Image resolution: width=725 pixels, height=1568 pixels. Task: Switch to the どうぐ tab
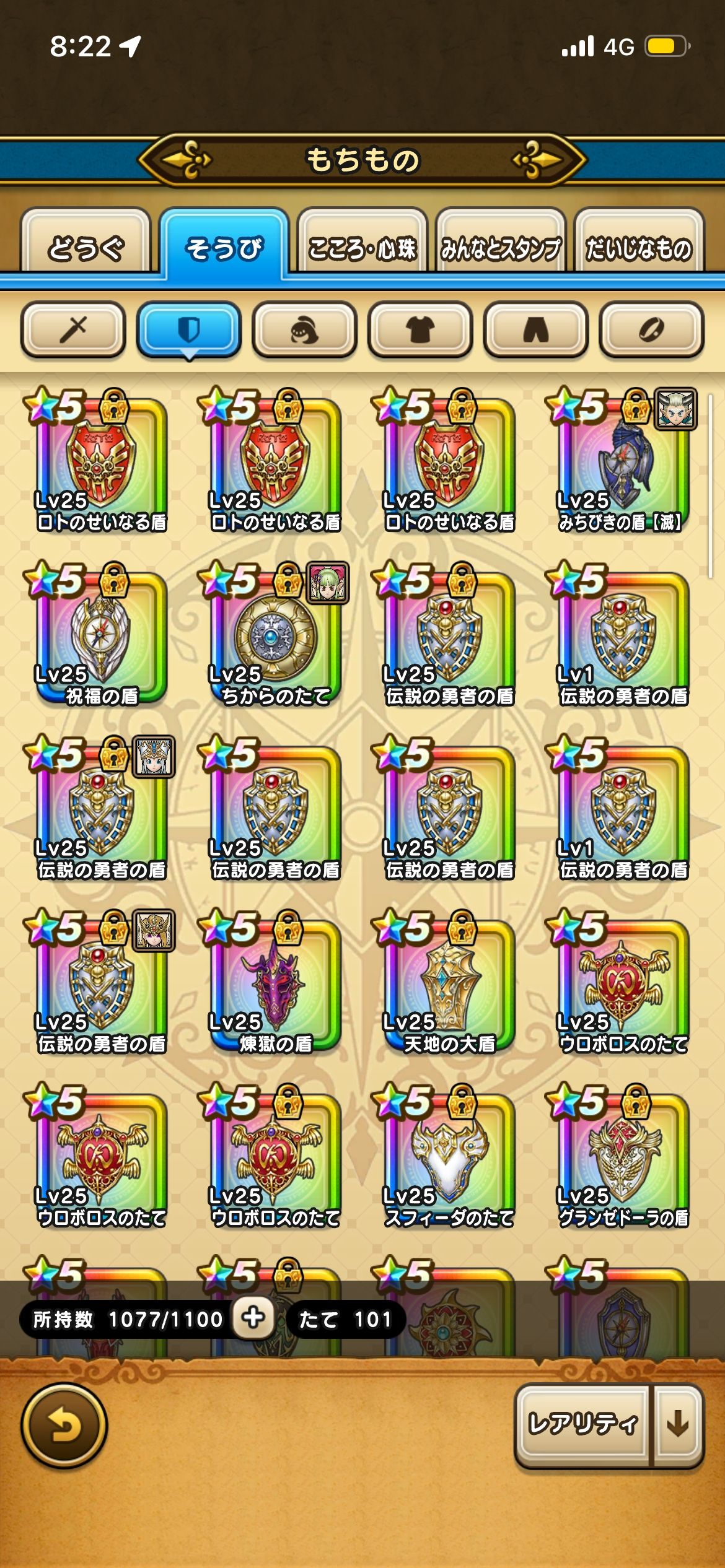coord(86,248)
